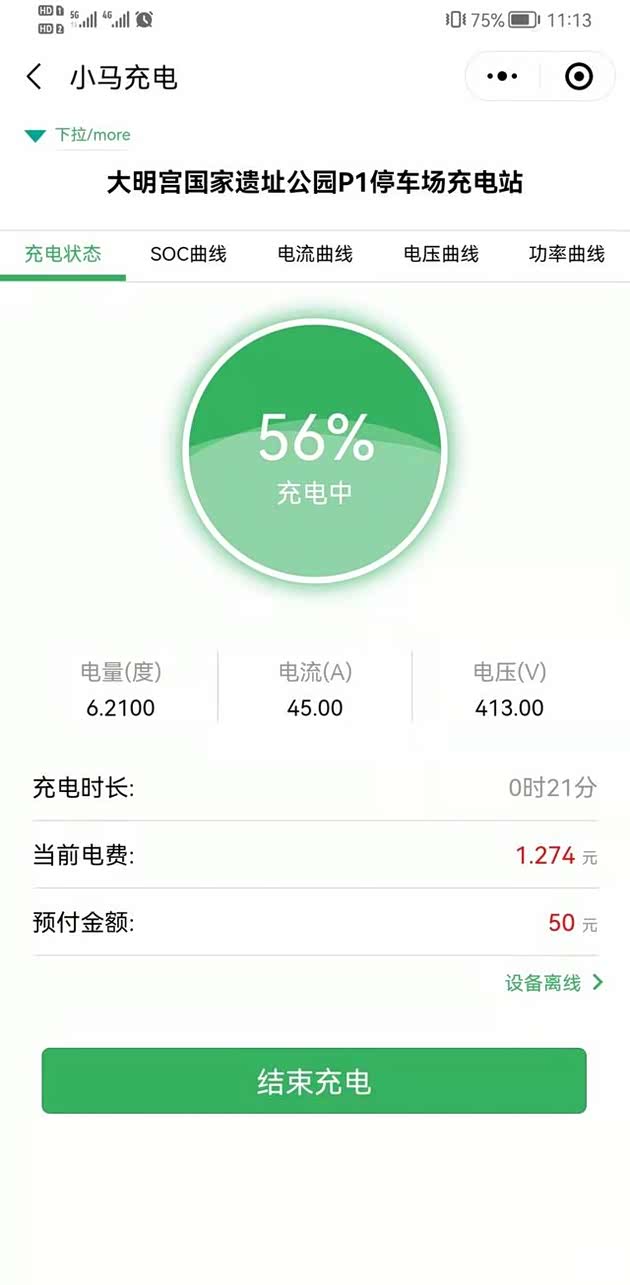Screen dimensions: 630x1285
Task: Expand the 下拉/more dropdown
Action: 78,135
